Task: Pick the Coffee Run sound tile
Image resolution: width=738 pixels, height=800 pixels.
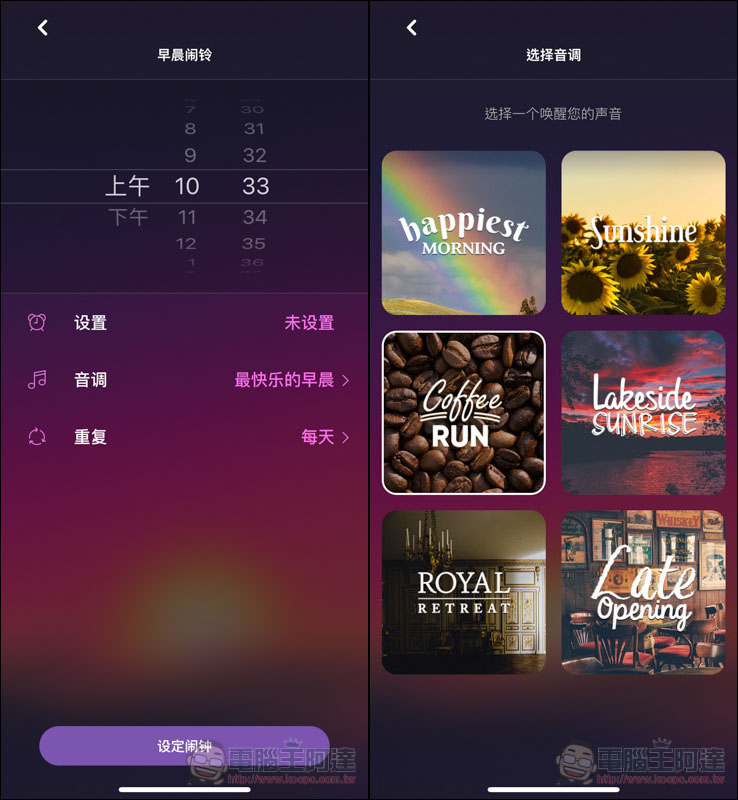Action: click(464, 413)
